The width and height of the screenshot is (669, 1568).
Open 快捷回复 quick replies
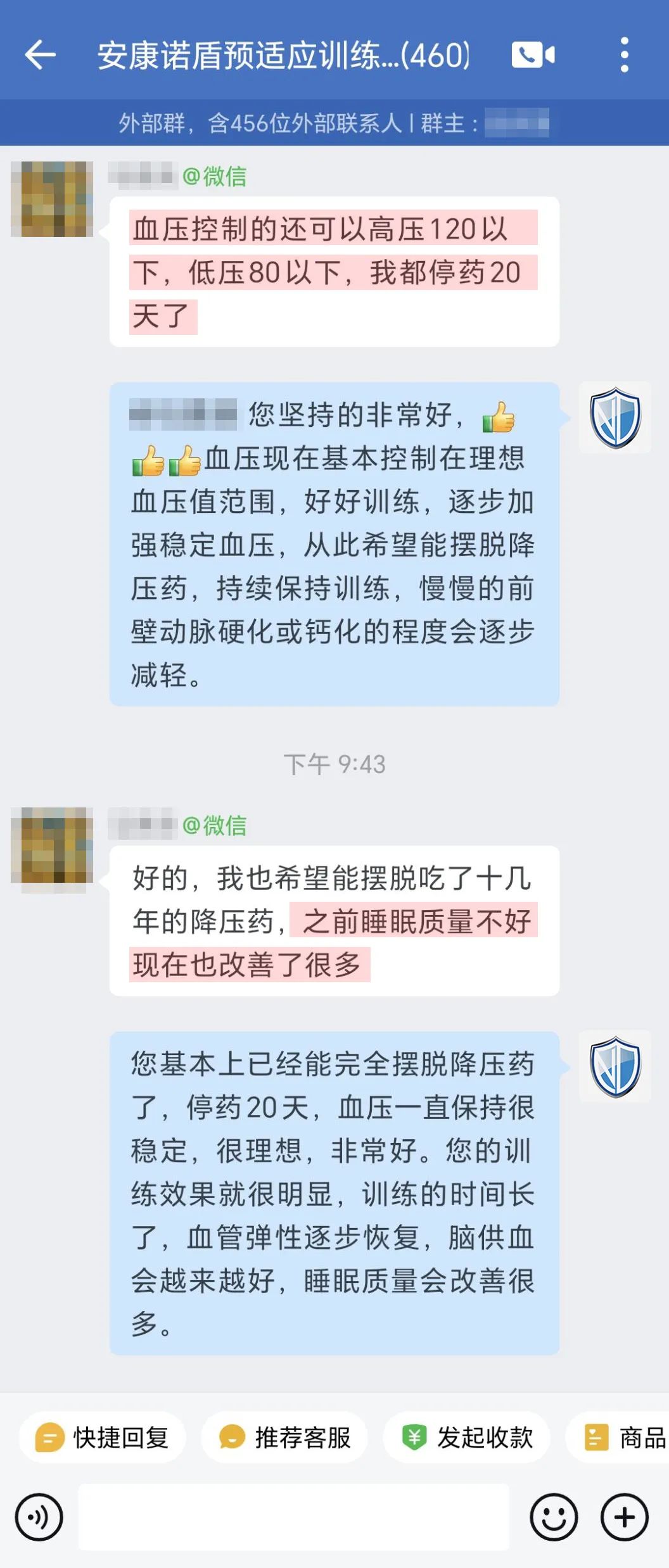102,1437
